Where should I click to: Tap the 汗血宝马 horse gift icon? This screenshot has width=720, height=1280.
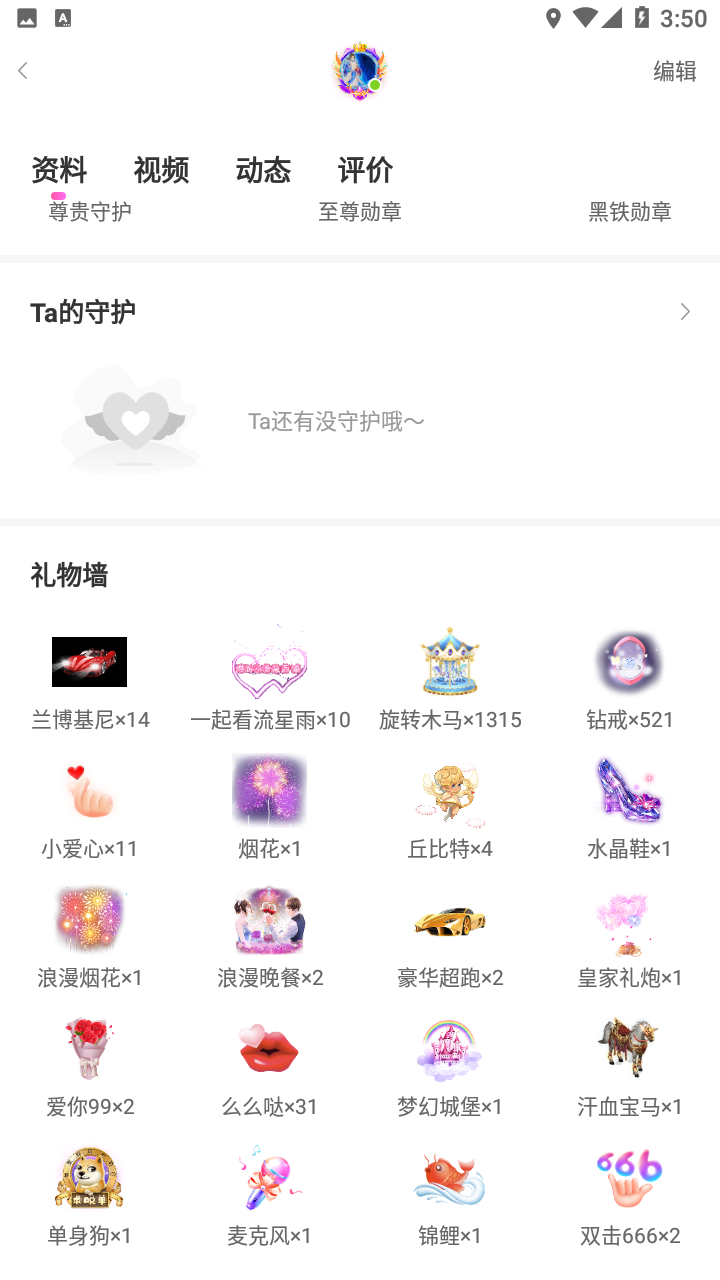pos(629,1047)
